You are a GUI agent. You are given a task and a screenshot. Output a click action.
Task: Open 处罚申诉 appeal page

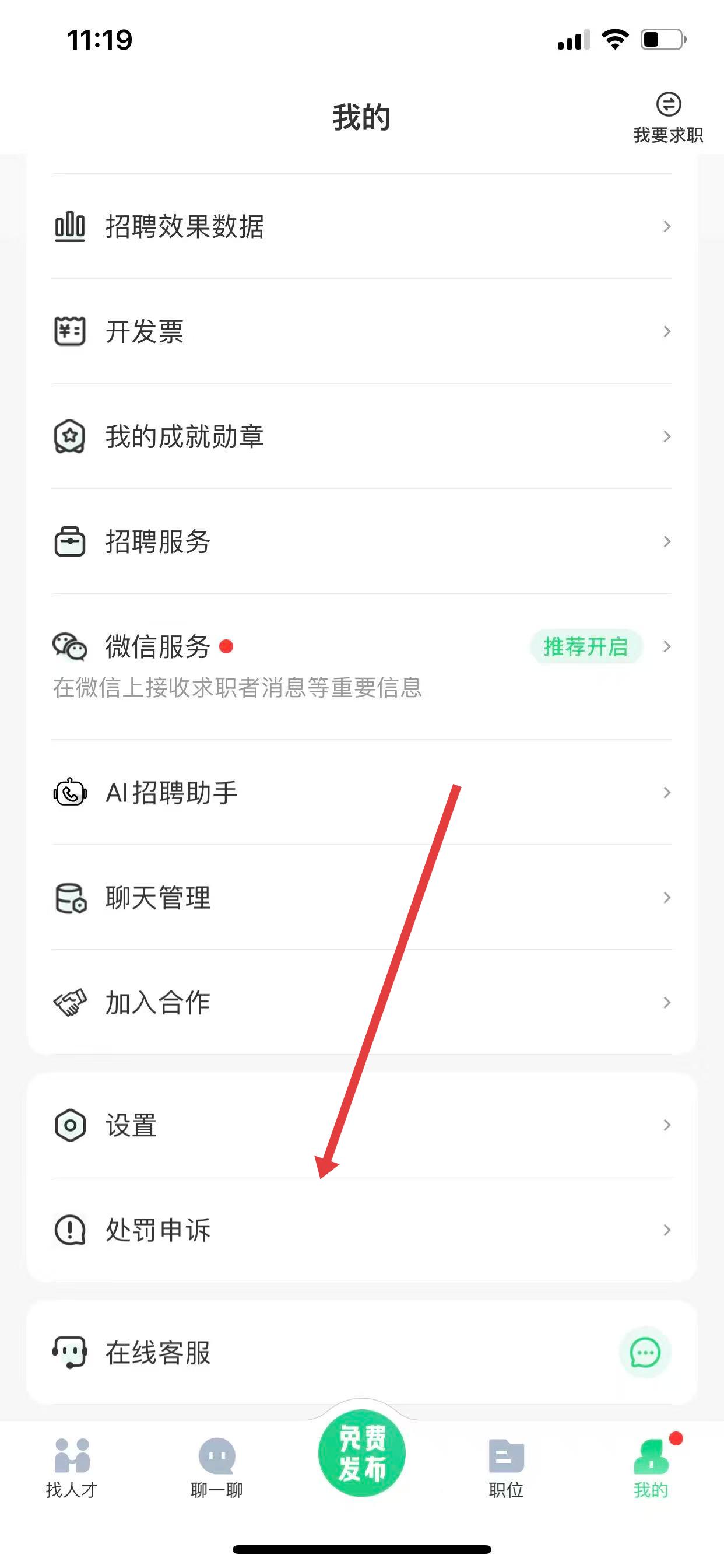pos(361,1230)
